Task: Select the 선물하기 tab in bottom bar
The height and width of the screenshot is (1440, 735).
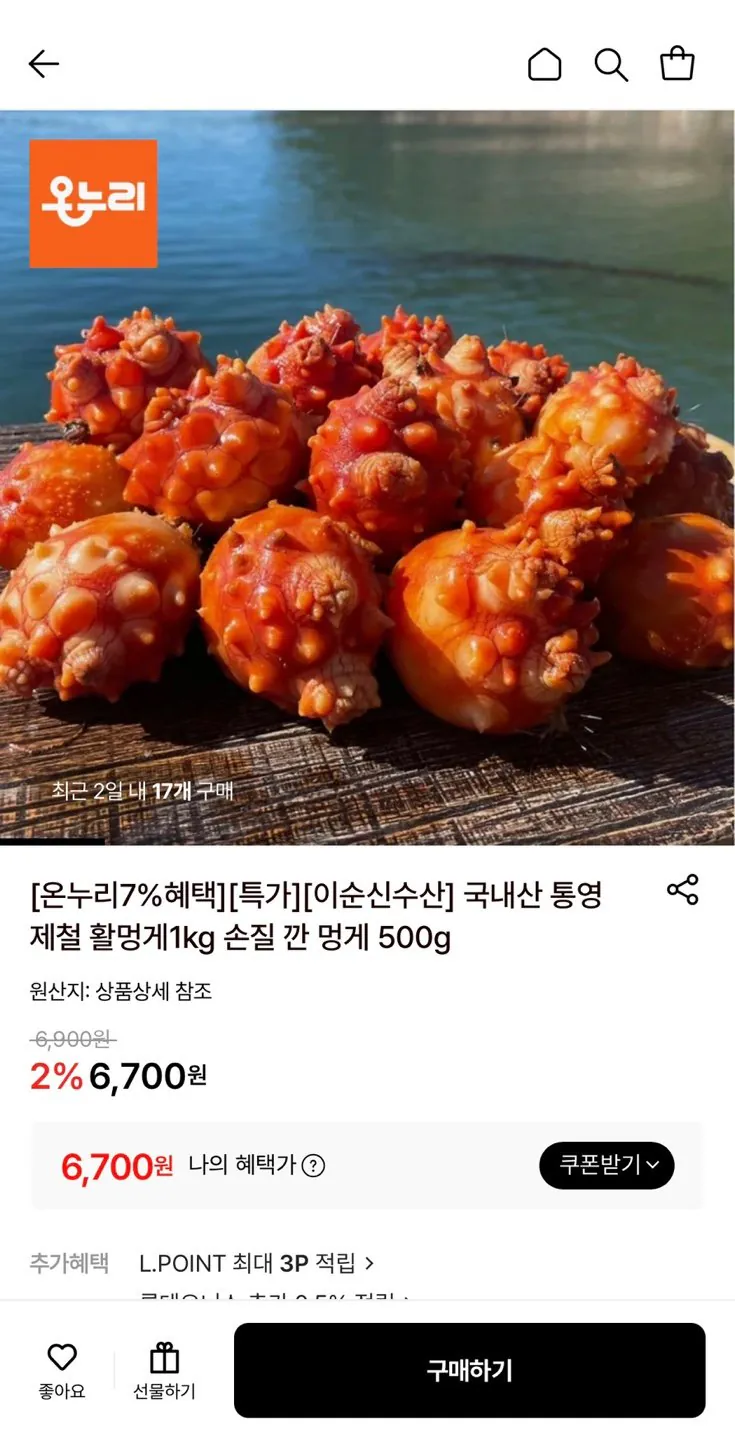Action: click(163, 1370)
